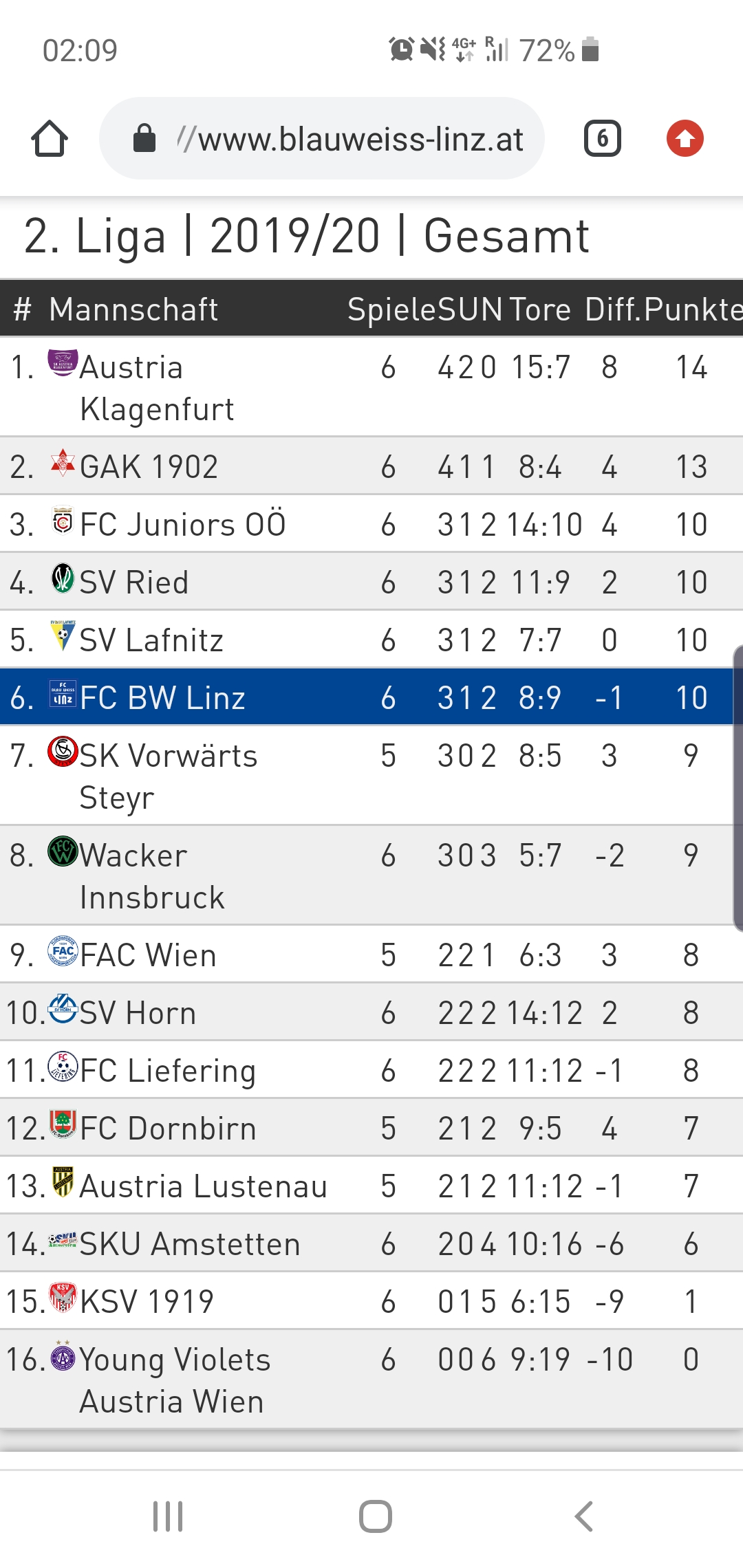Open recent apps from the navigation bar
This screenshot has height=1568, width=743.
(168, 1516)
